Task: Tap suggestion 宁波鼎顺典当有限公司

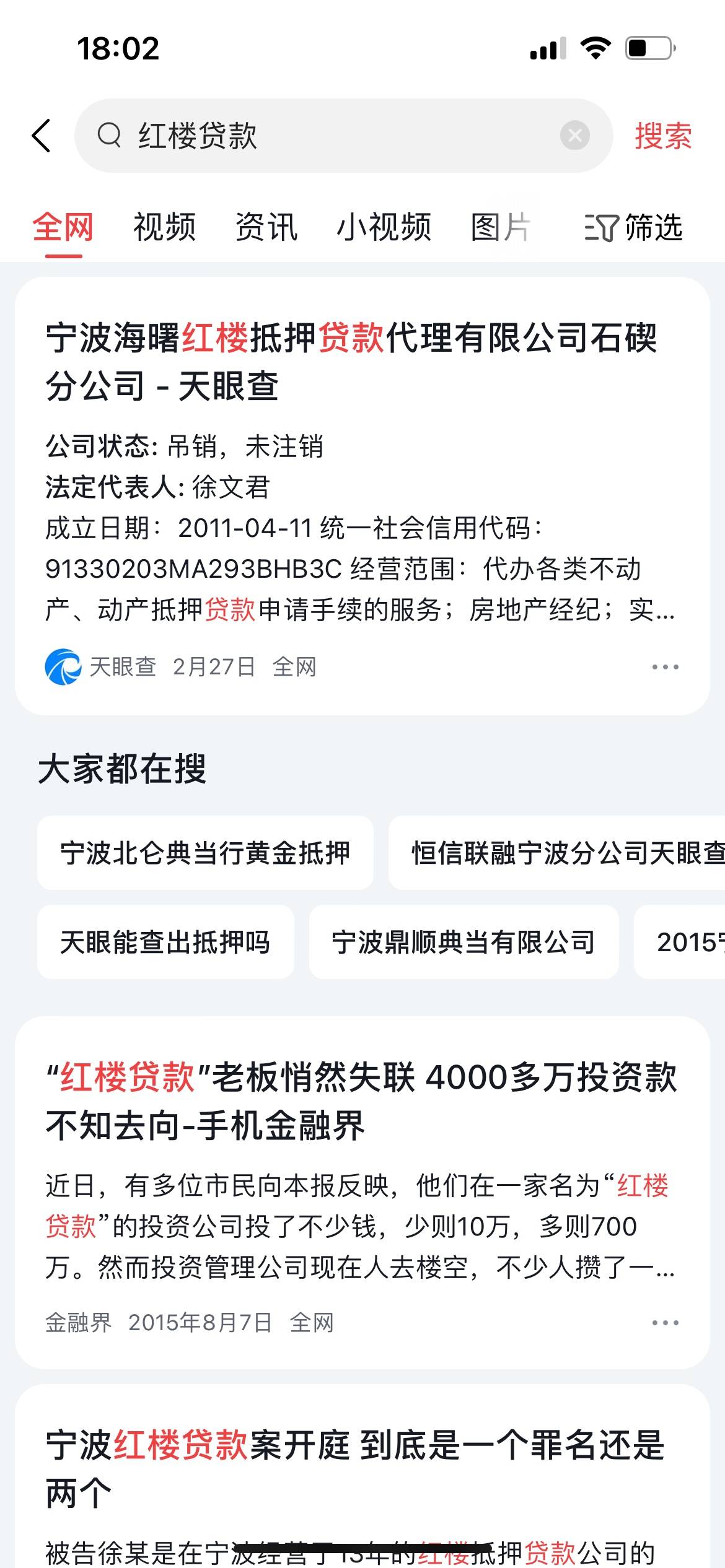Action: point(464,942)
